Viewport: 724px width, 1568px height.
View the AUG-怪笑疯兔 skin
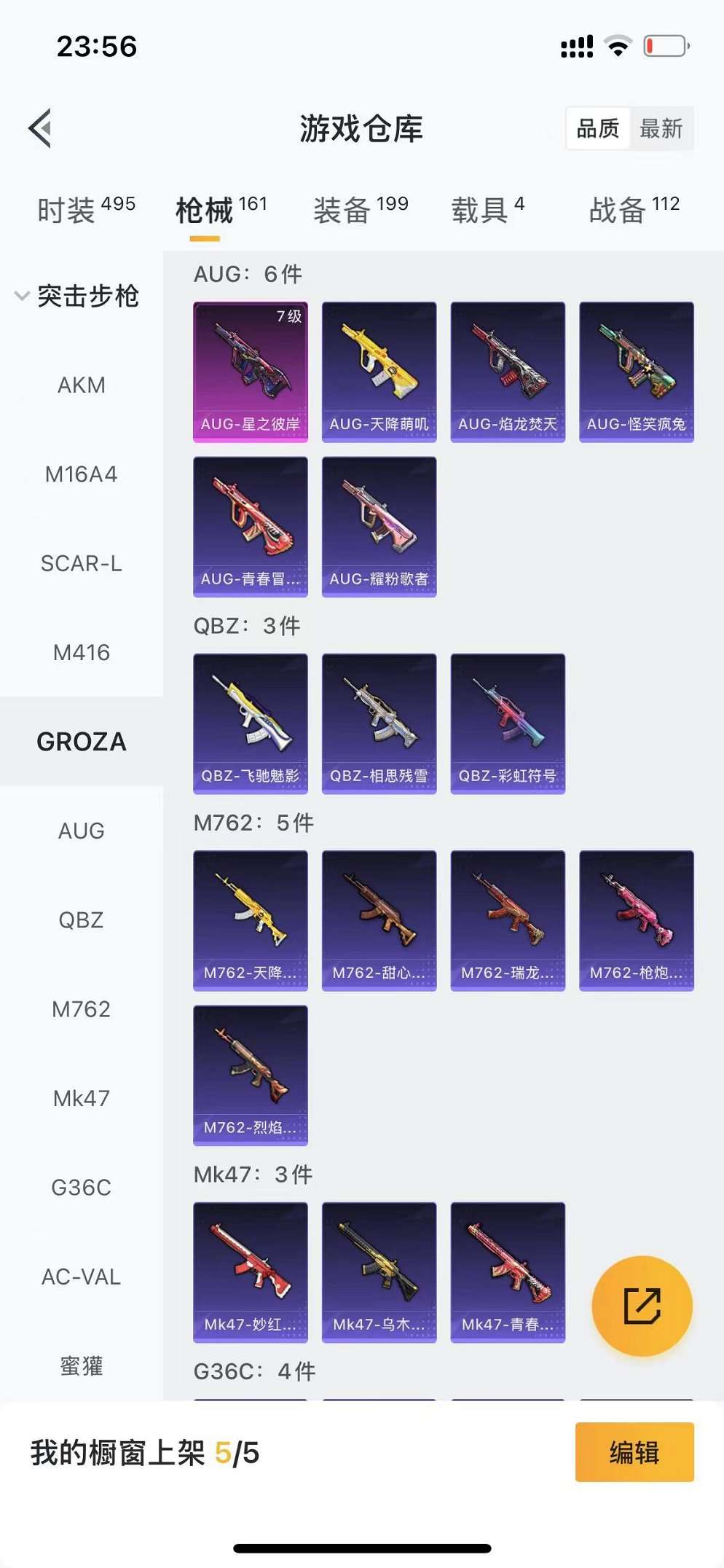pos(636,372)
